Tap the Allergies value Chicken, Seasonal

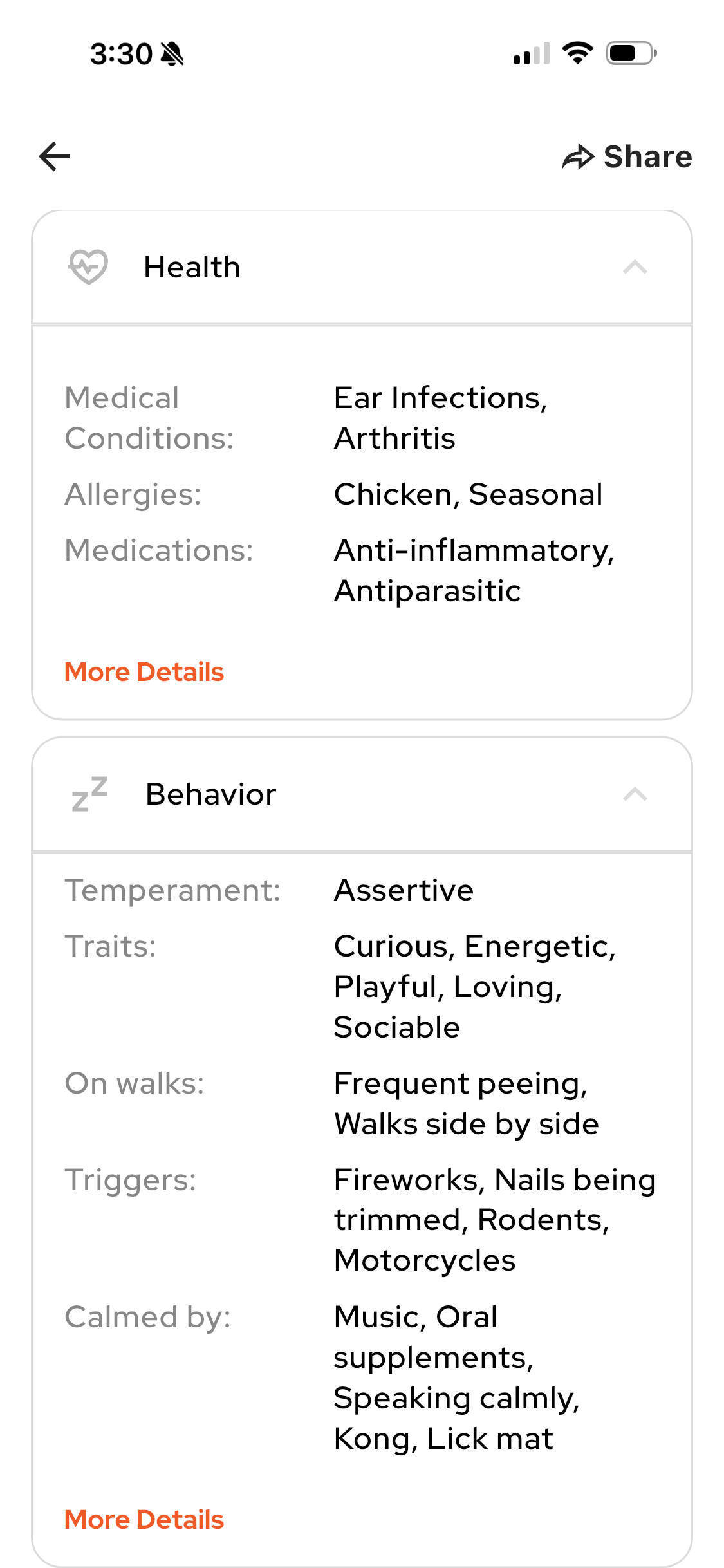[468, 494]
